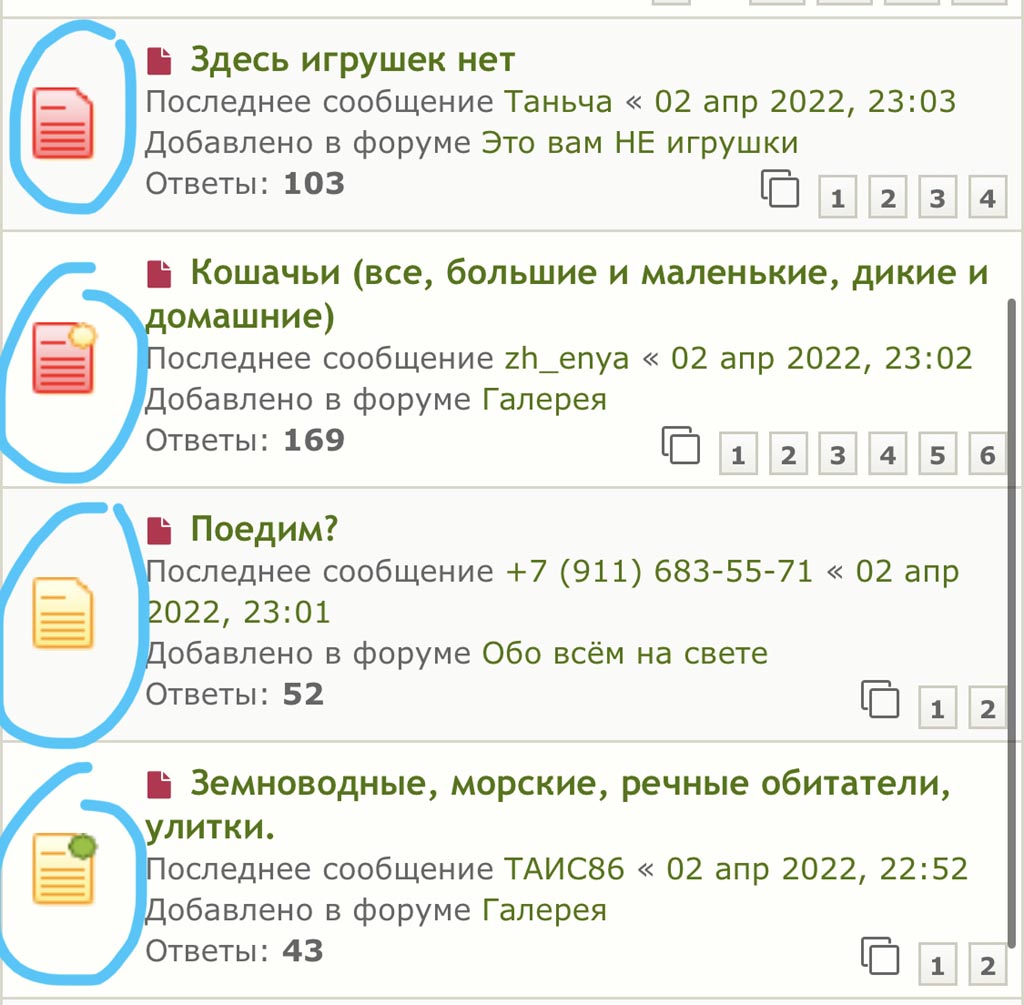The height and width of the screenshot is (1005, 1024).
Task: Open the Поедим? topic
Action: click(x=264, y=529)
